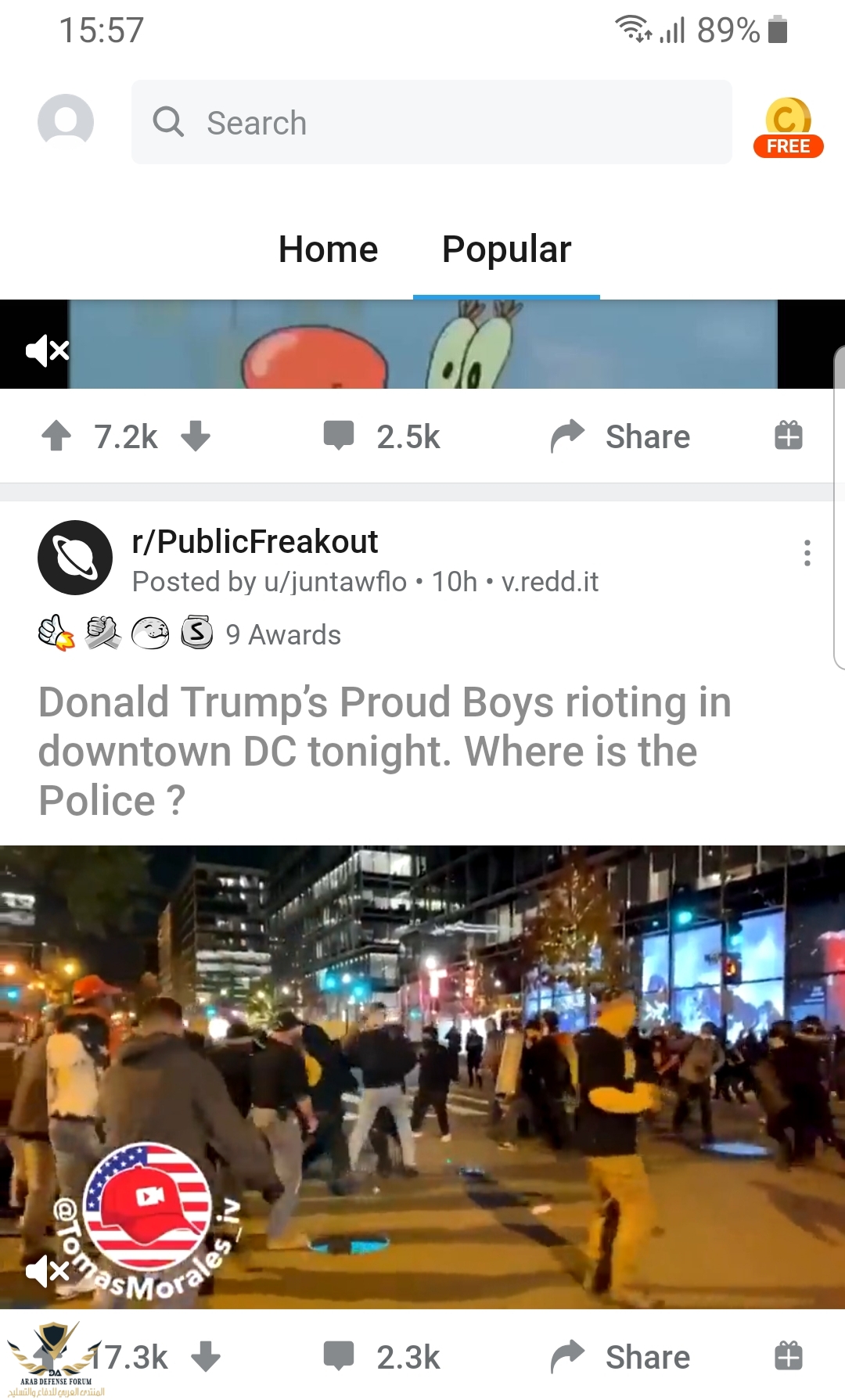Viewport: 845px width, 1400px height.
Task: Select the Popular tab
Action: [506, 249]
